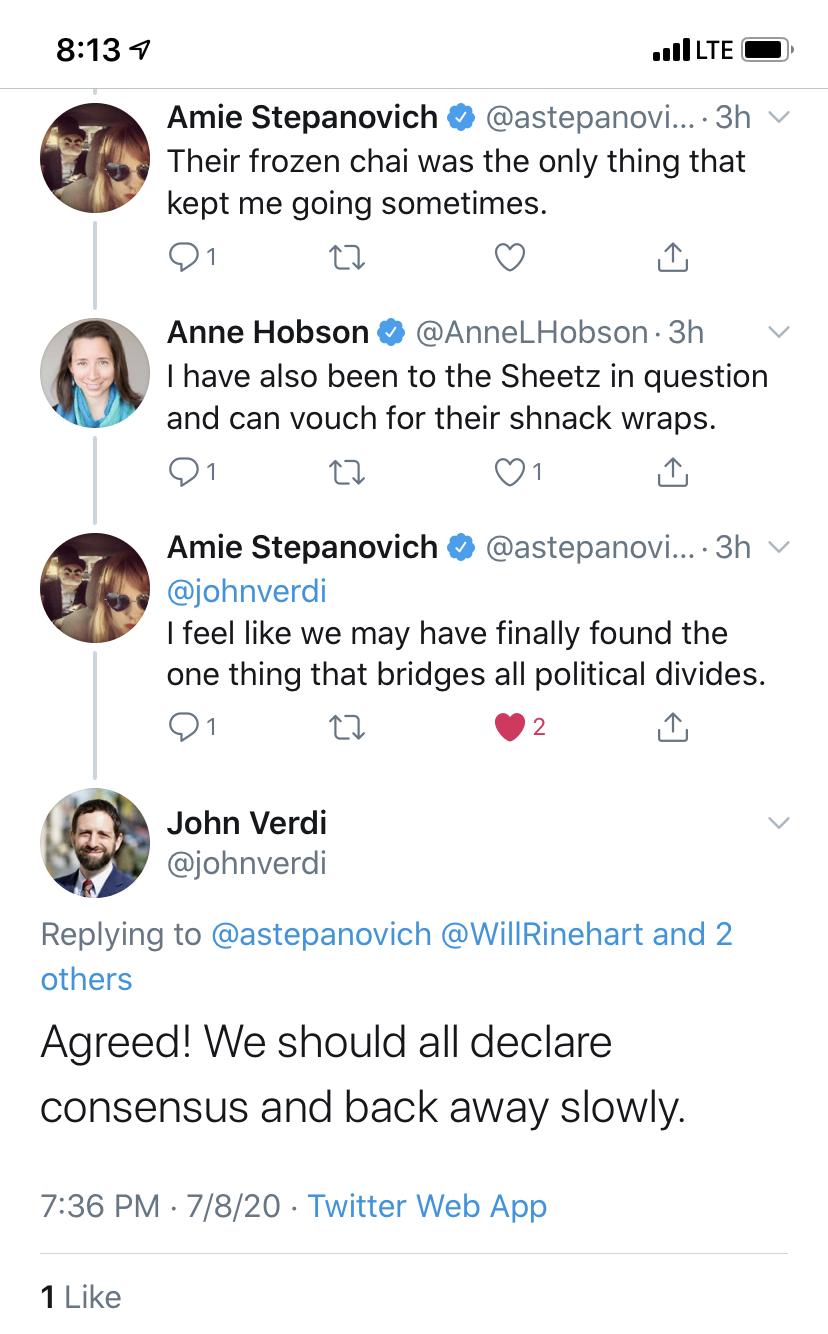Like Amie's frozen chai tweet
The height and width of the screenshot is (1334, 828).
point(510,258)
